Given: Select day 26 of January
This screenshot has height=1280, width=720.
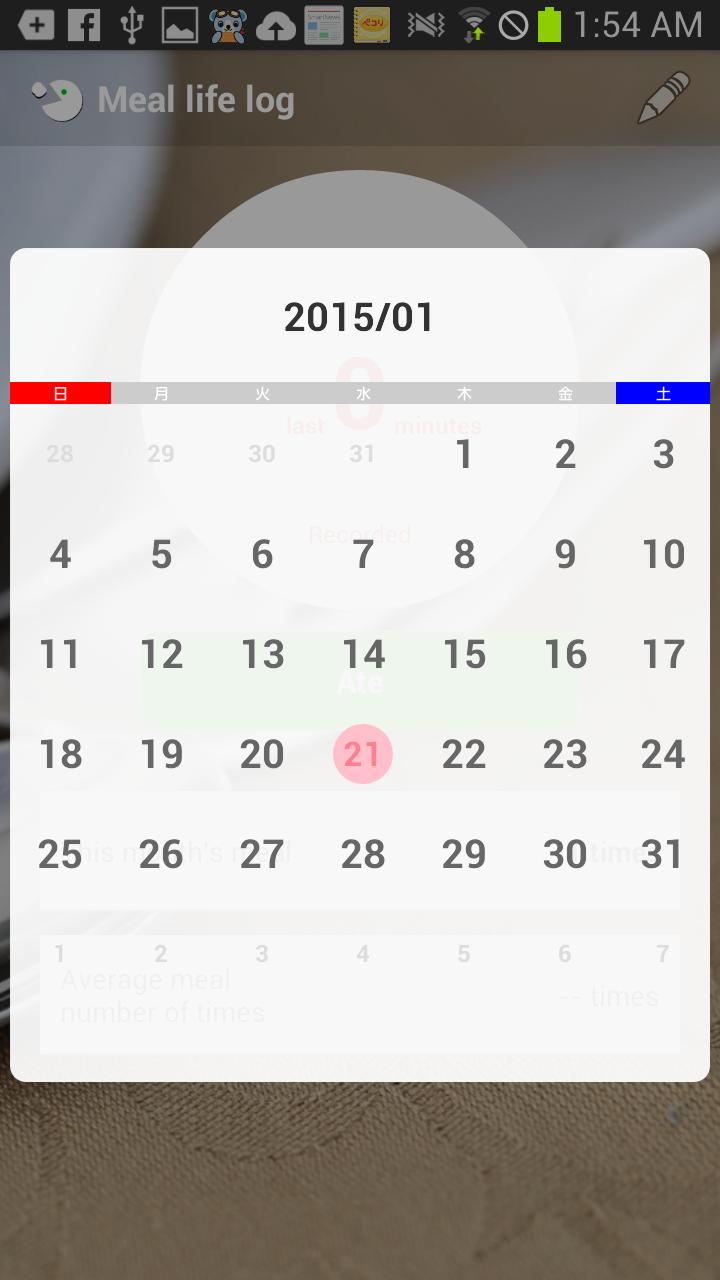Looking at the screenshot, I should [161, 854].
